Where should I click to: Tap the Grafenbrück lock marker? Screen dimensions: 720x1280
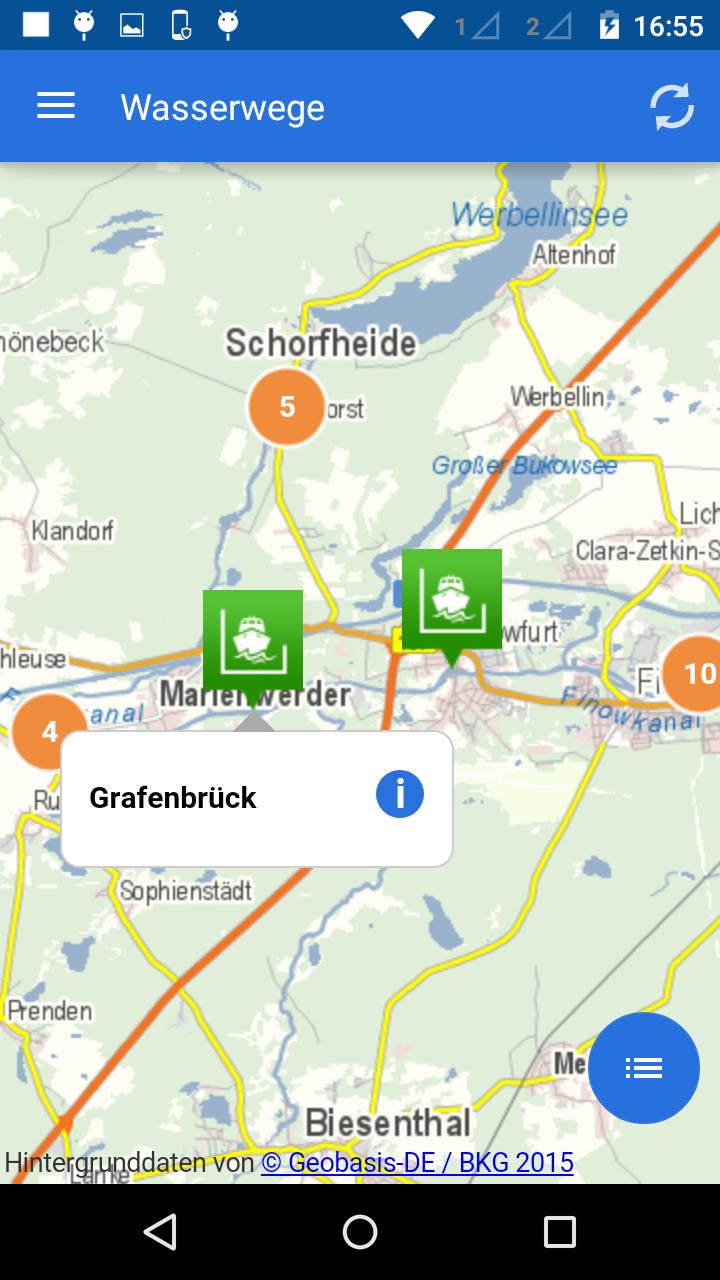point(252,640)
